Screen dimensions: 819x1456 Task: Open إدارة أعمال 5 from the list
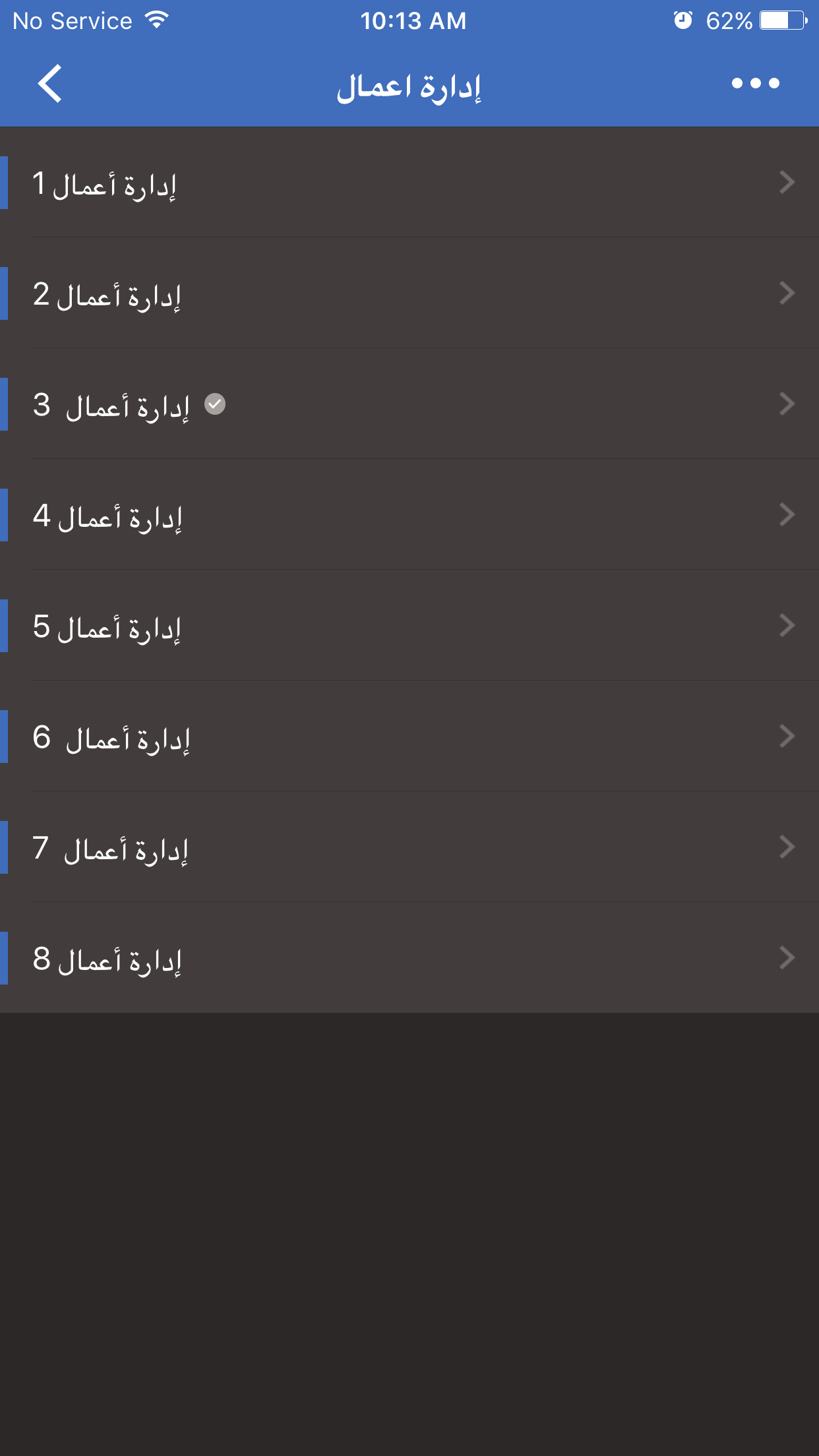[409, 626]
